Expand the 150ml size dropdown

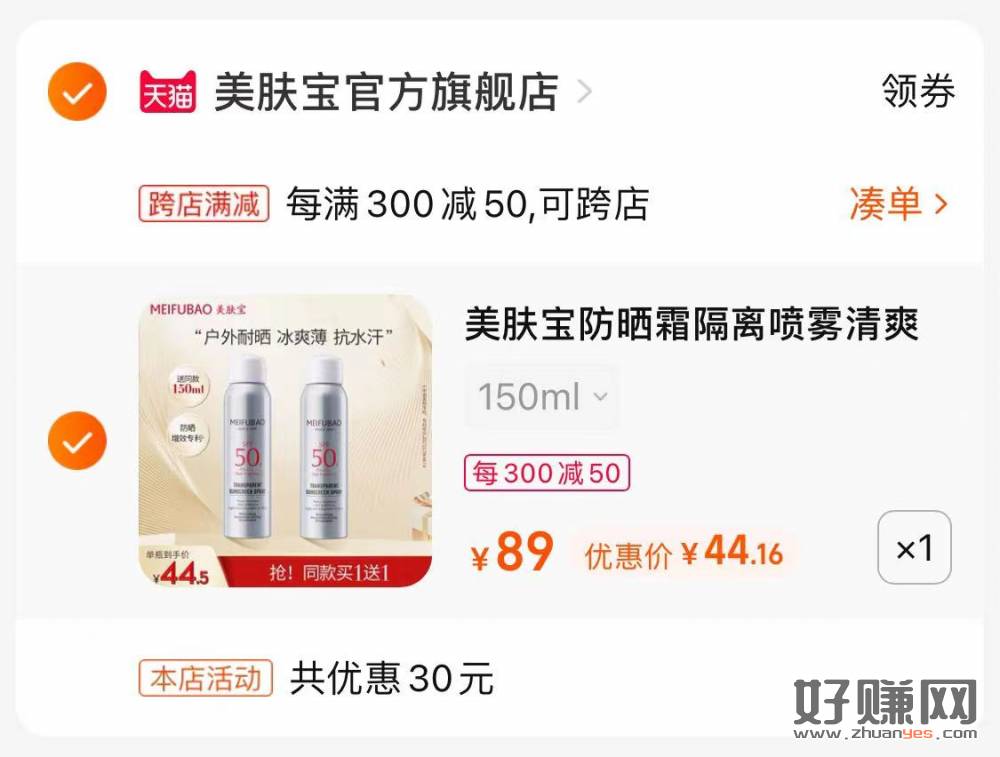[x=541, y=397]
